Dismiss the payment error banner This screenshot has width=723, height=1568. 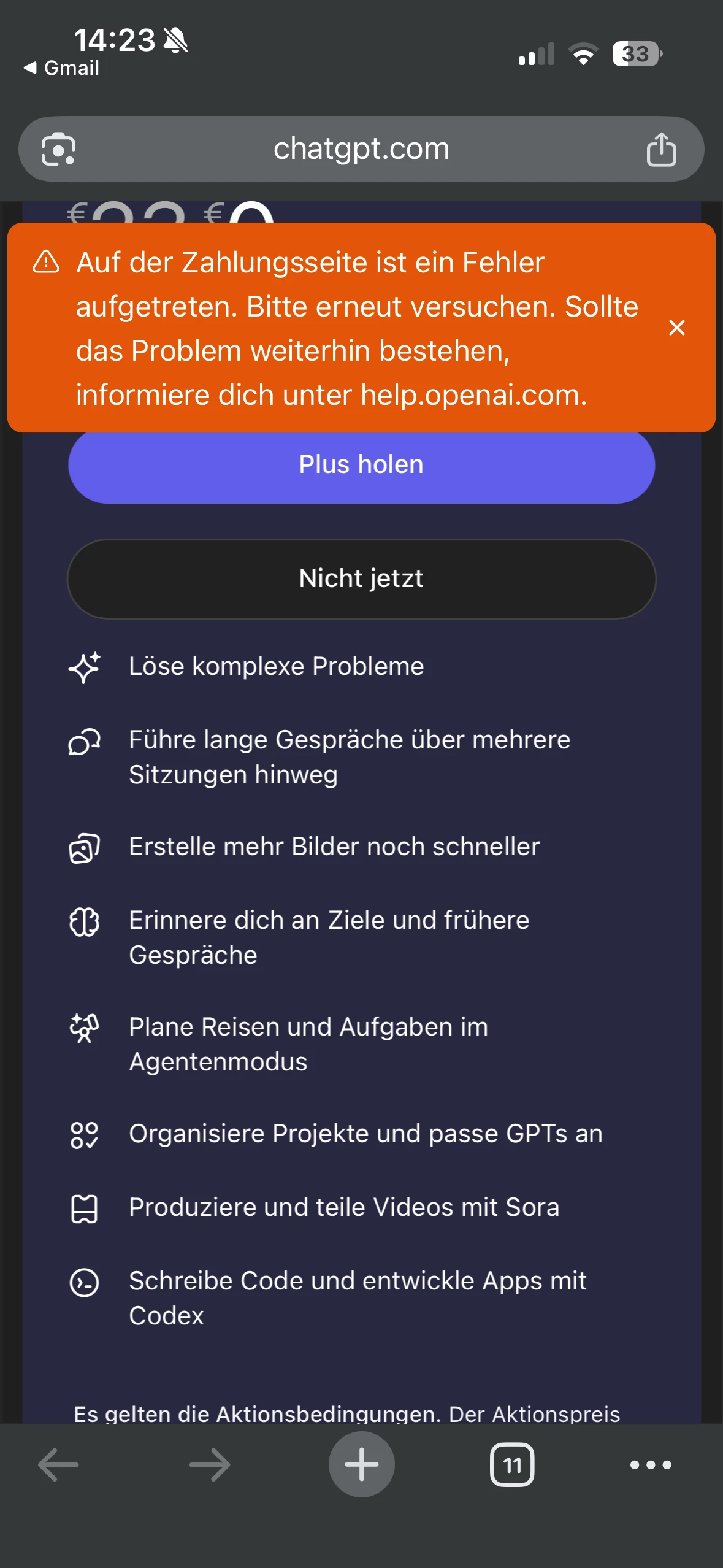pyautogui.click(x=676, y=328)
